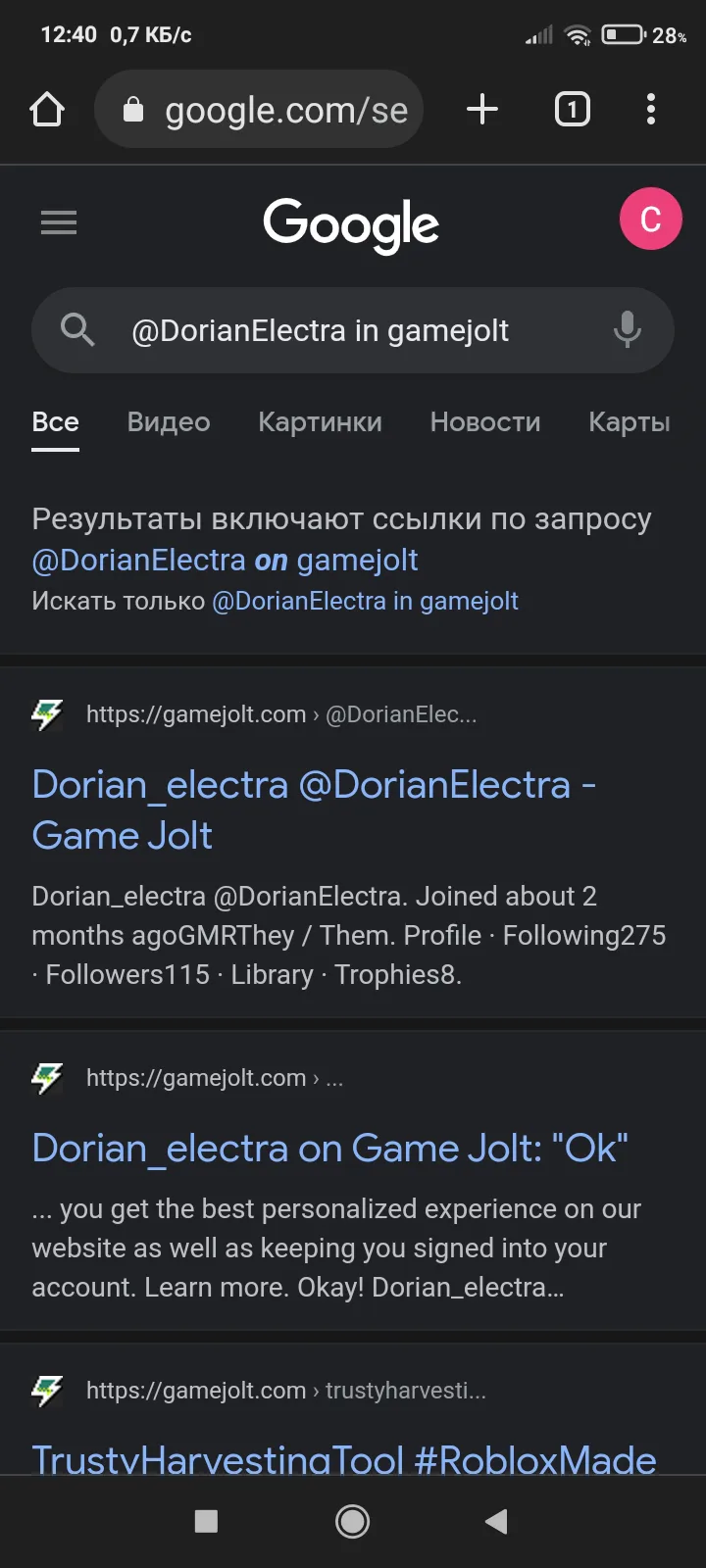Open the suggested query @DorianElectra on gamejolt
This screenshot has width=706, height=1568.
225,560
